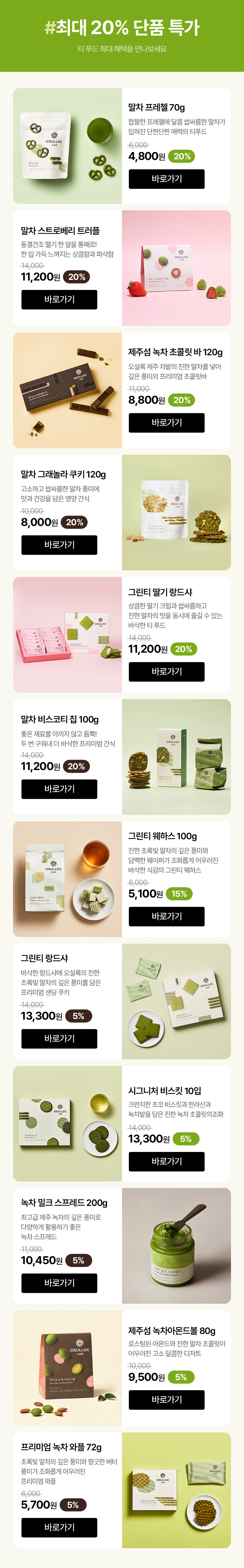Tap 바로가기 under 말차 프레첼 70g
244x1568 pixels.
[166, 179]
